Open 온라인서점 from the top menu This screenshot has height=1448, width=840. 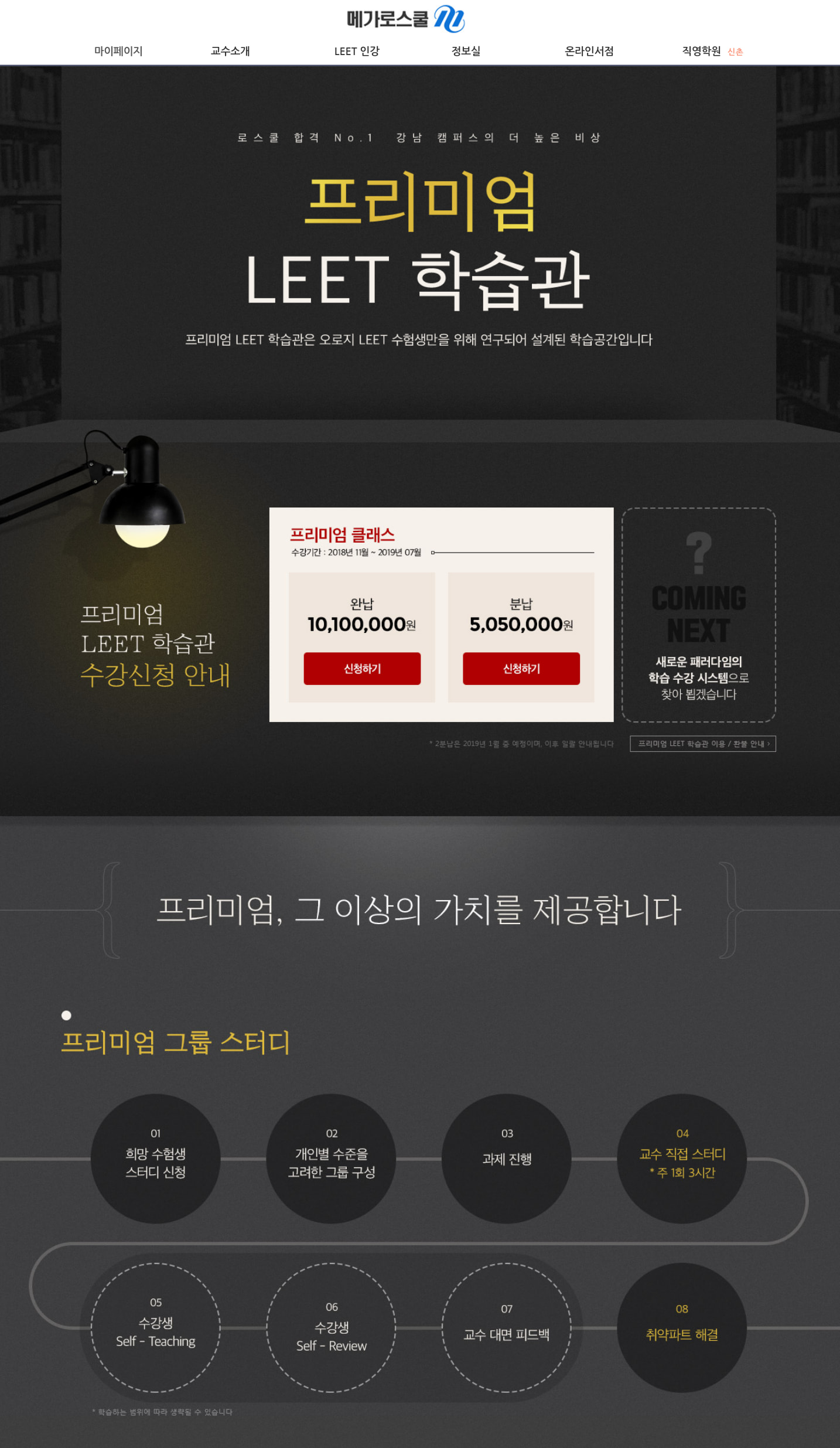[x=589, y=51]
